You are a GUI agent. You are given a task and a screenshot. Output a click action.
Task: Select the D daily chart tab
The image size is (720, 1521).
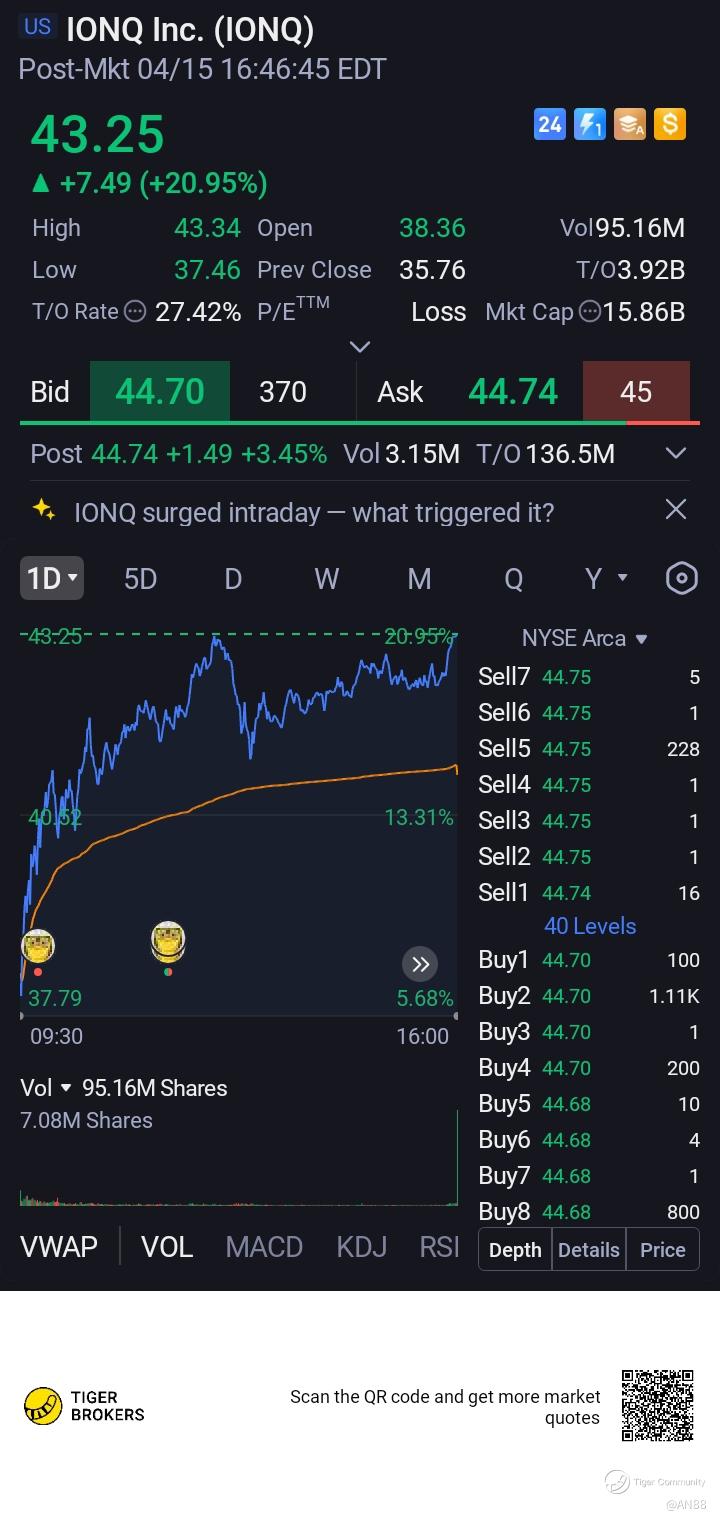coord(233,579)
